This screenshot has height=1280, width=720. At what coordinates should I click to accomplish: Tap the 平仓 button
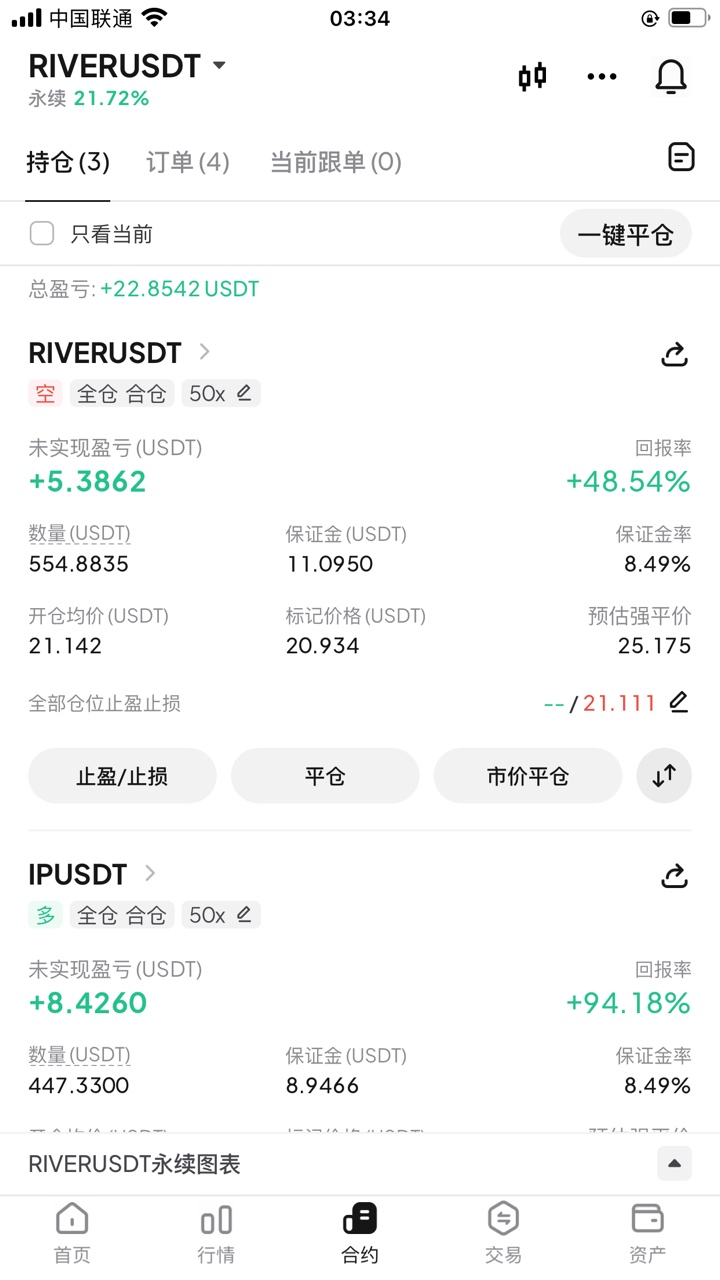pyautogui.click(x=325, y=776)
